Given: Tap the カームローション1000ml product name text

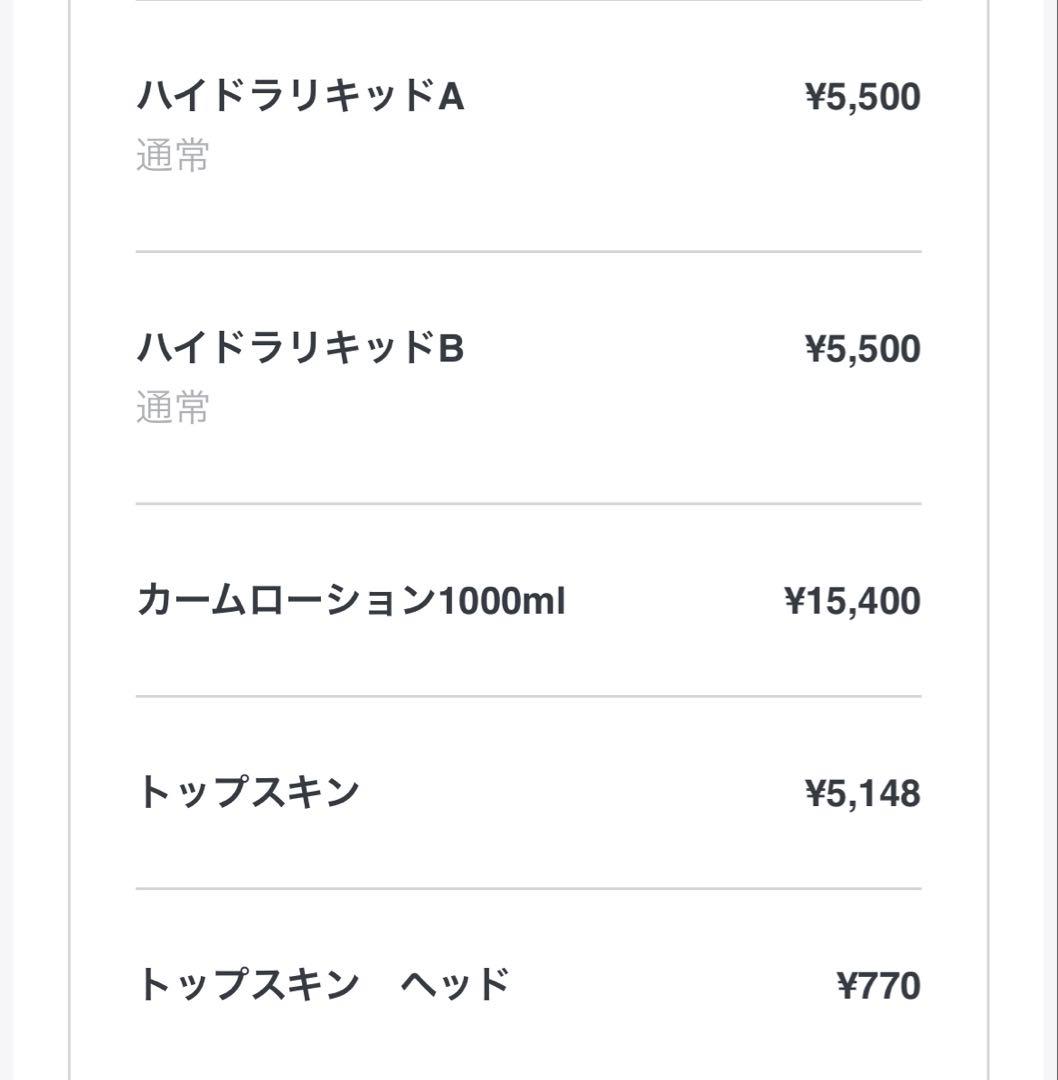Looking at the screenshot, I should click(x=350, y=600).
